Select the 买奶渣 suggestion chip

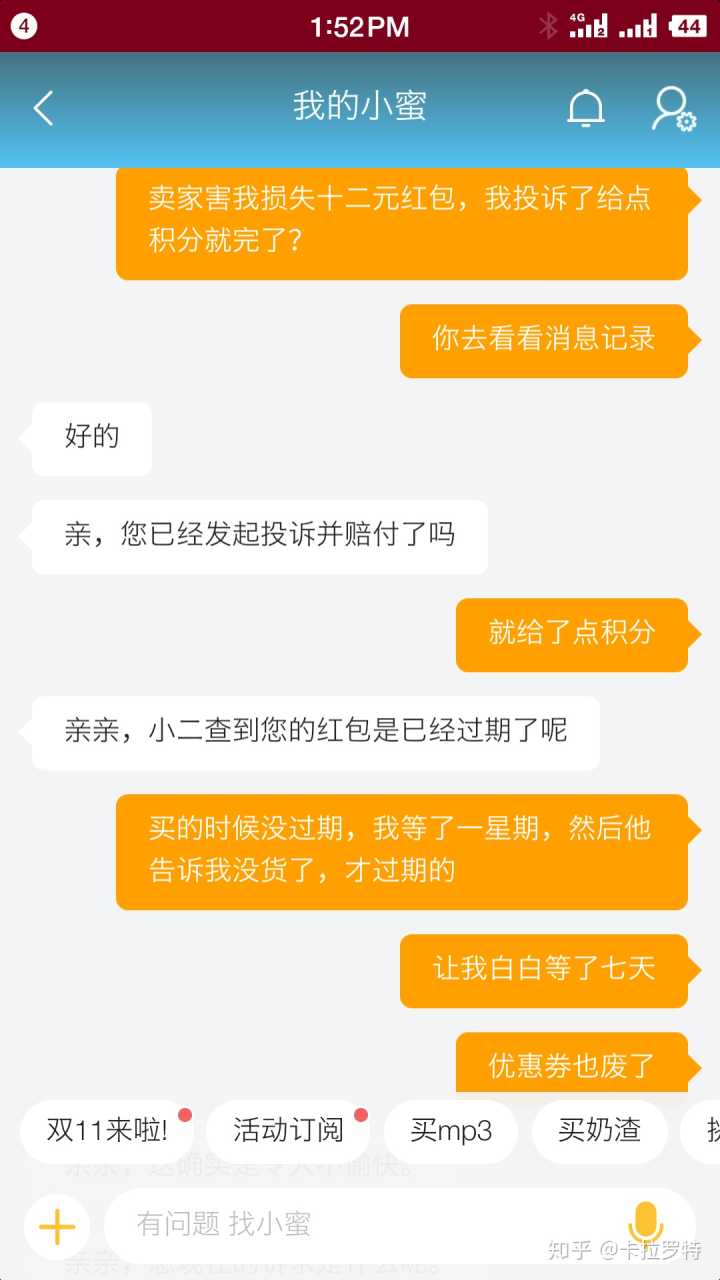(x=599, y=1131)
